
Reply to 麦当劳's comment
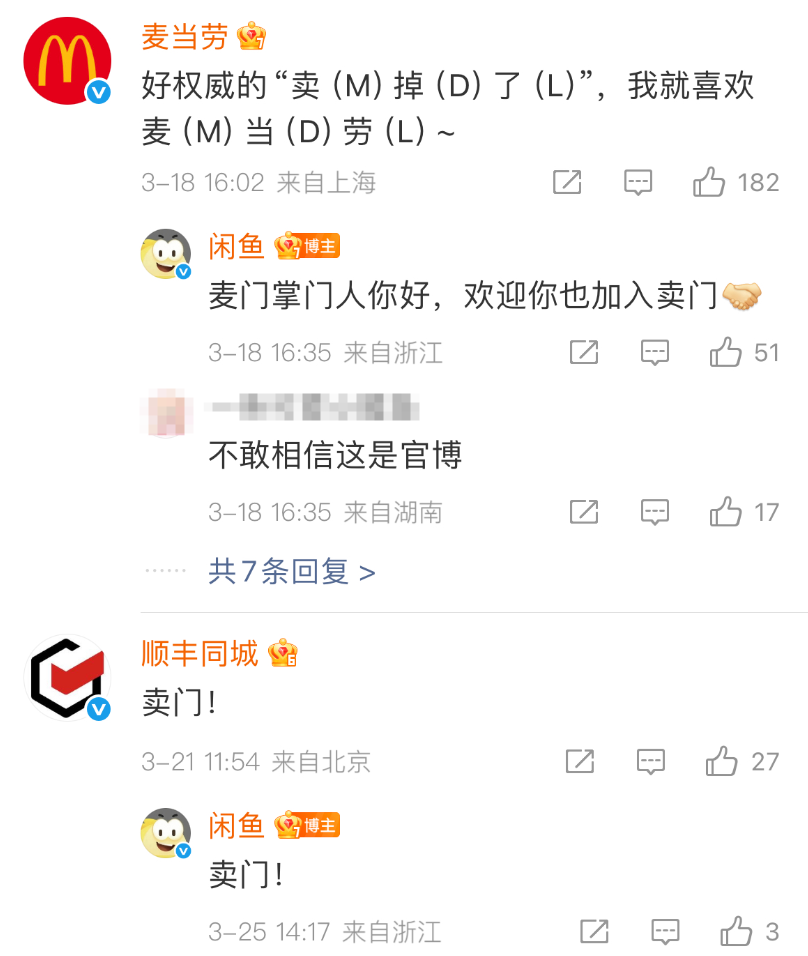(638, 182)
